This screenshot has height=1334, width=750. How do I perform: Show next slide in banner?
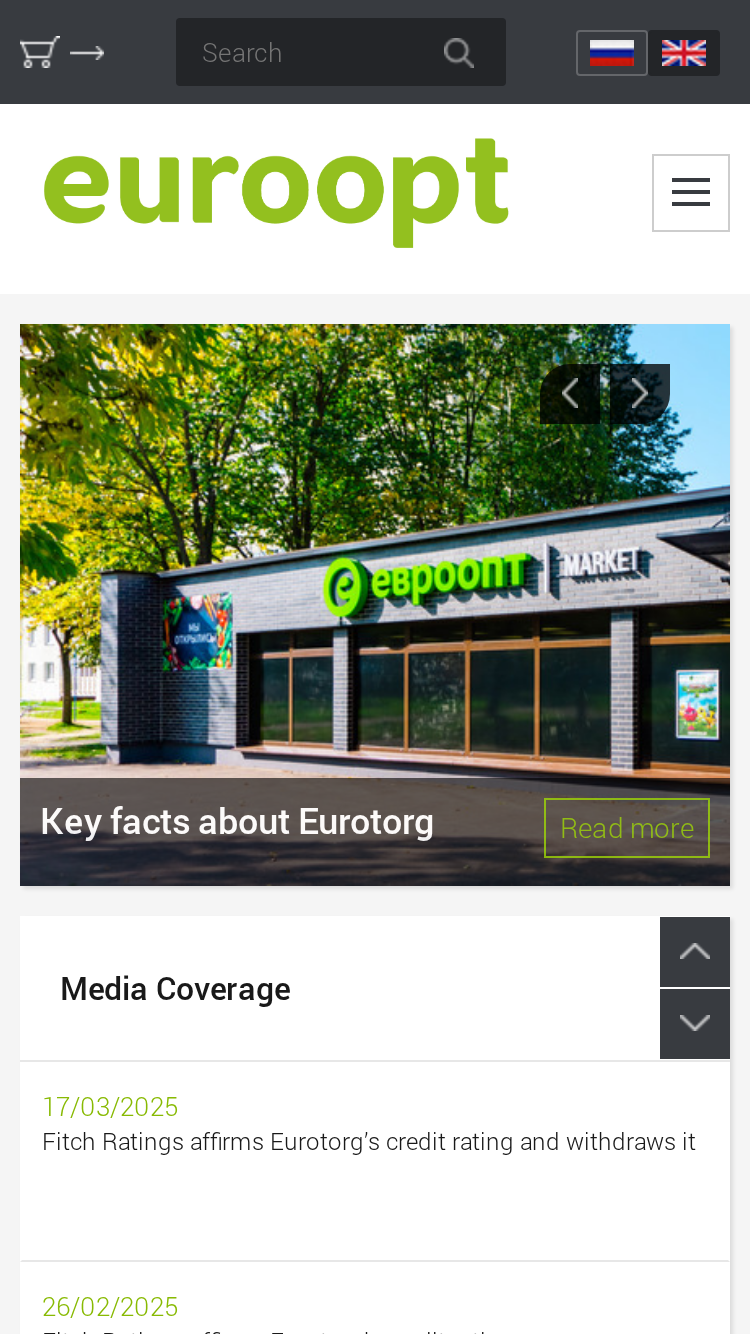pos(640,394)
